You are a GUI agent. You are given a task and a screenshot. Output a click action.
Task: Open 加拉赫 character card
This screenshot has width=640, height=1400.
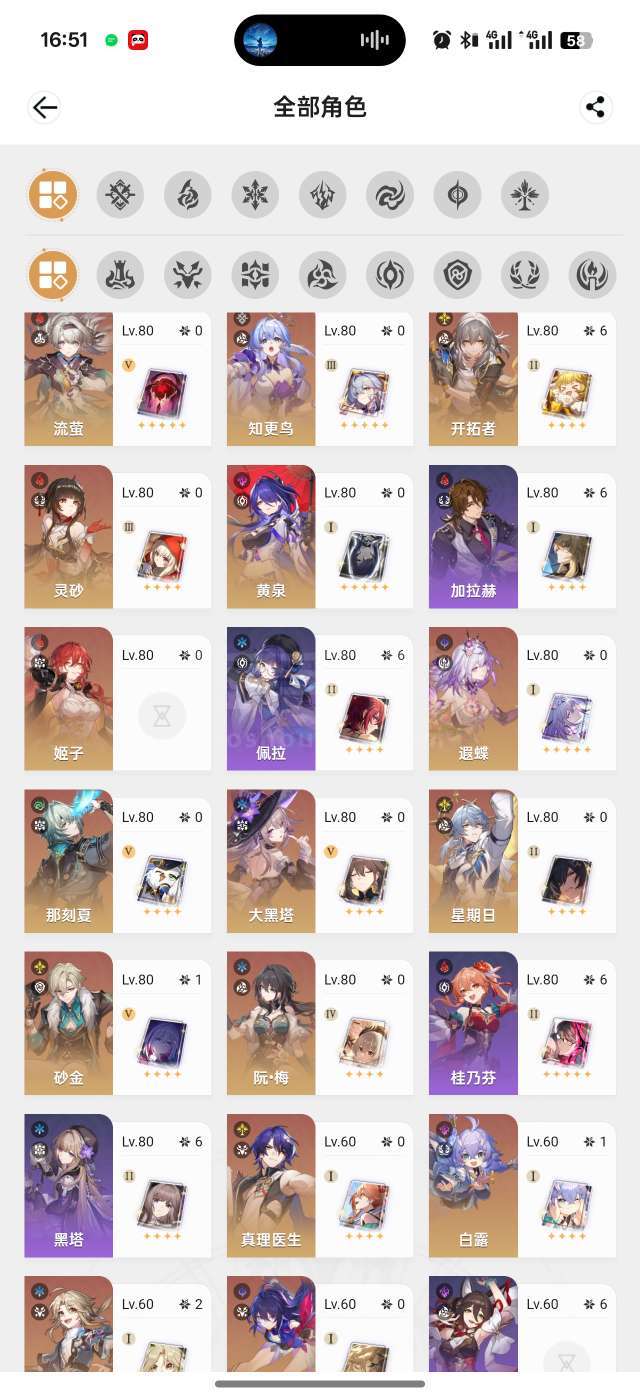pyautogui.click(x=522, y=542)
